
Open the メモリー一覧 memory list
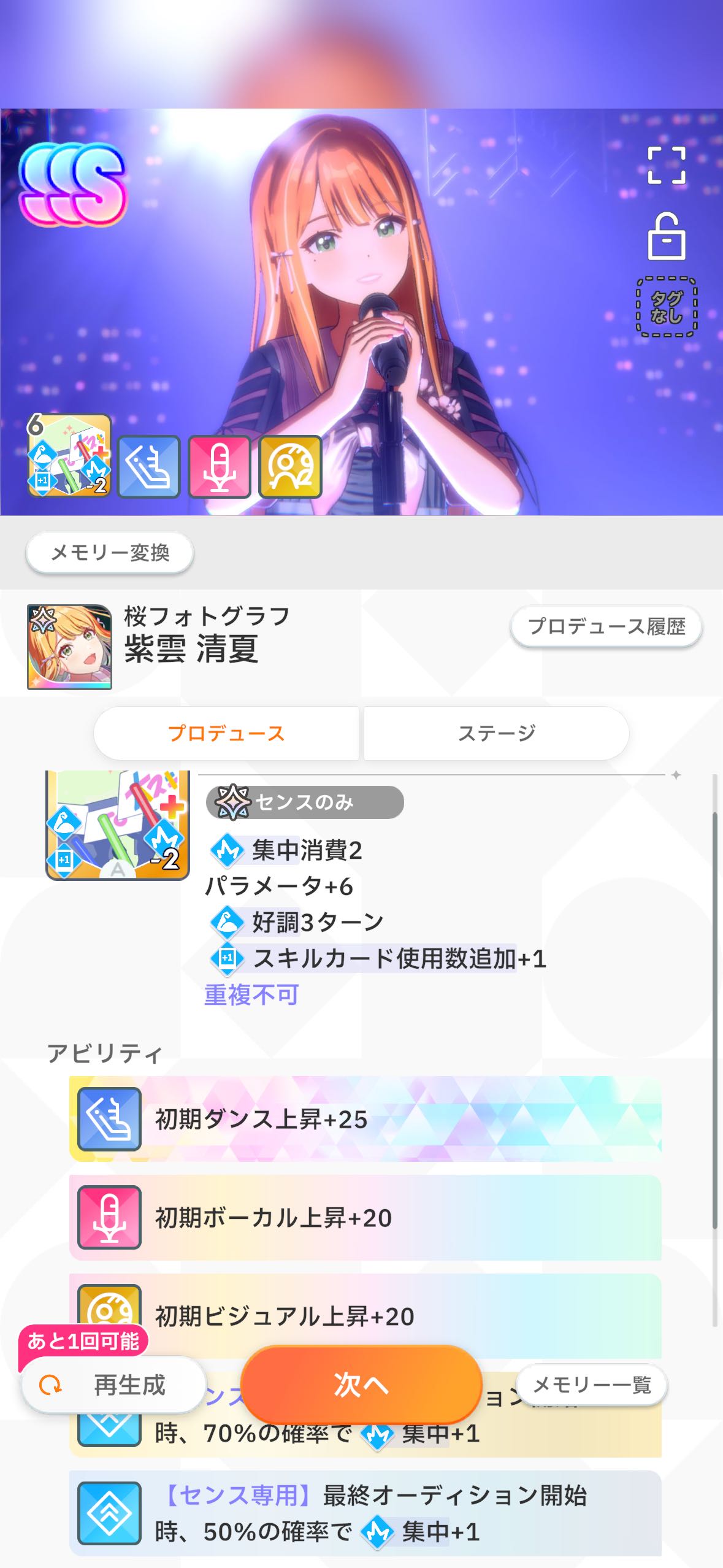[591, 1385]
